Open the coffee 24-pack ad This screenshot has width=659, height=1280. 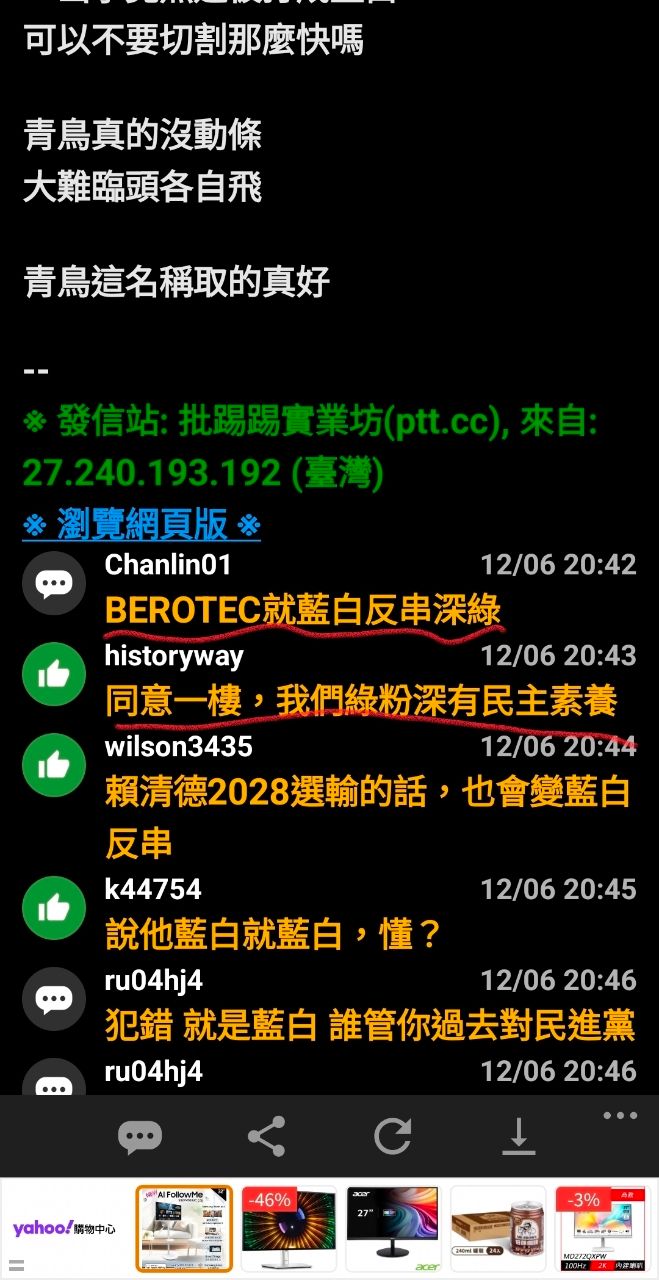coord(498,1228)
